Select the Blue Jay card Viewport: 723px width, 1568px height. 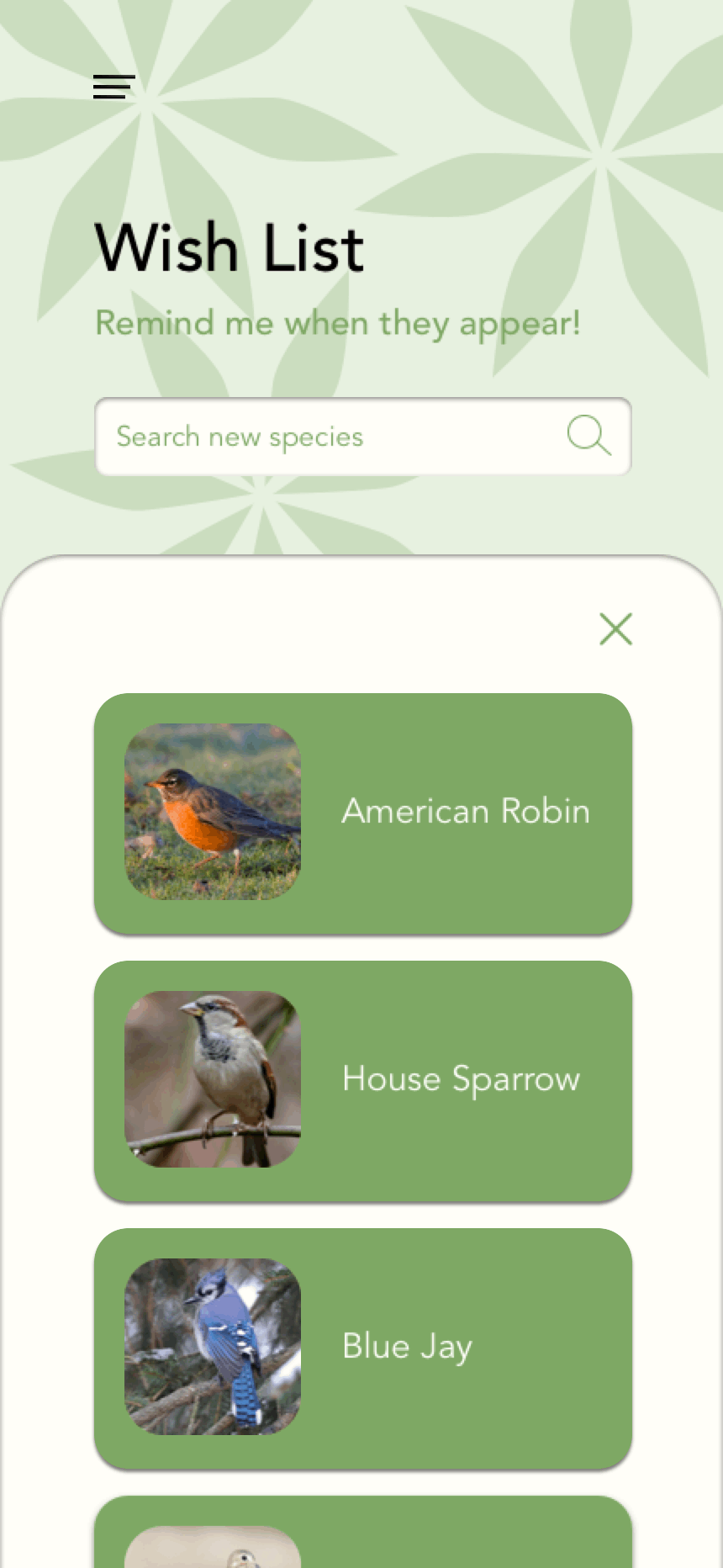363,1348
